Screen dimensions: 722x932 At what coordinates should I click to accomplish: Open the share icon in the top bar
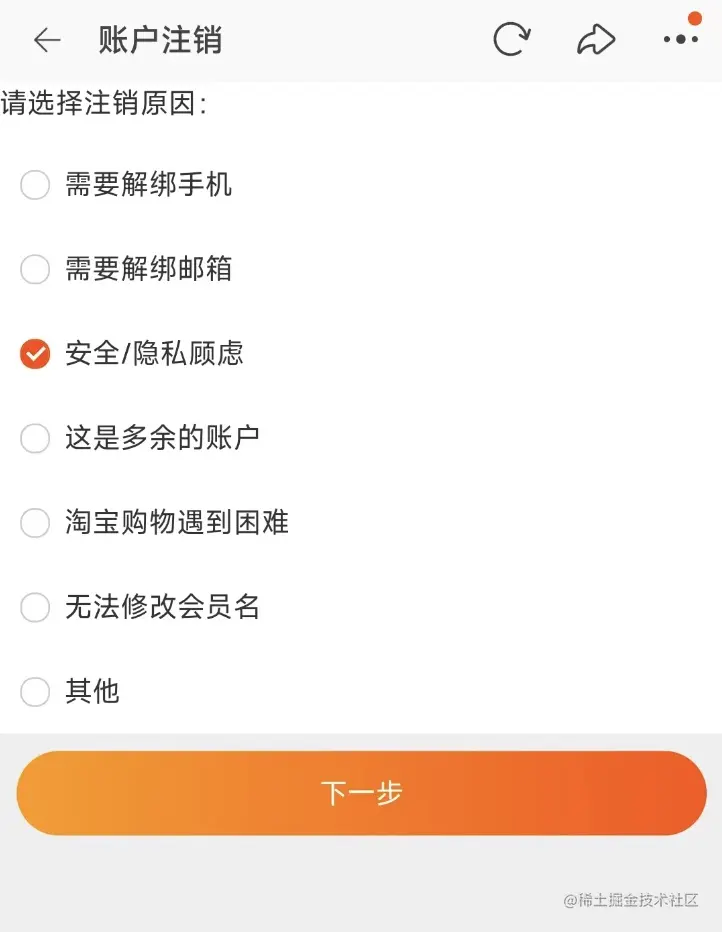pyautogui.click(x=595, y=38)
